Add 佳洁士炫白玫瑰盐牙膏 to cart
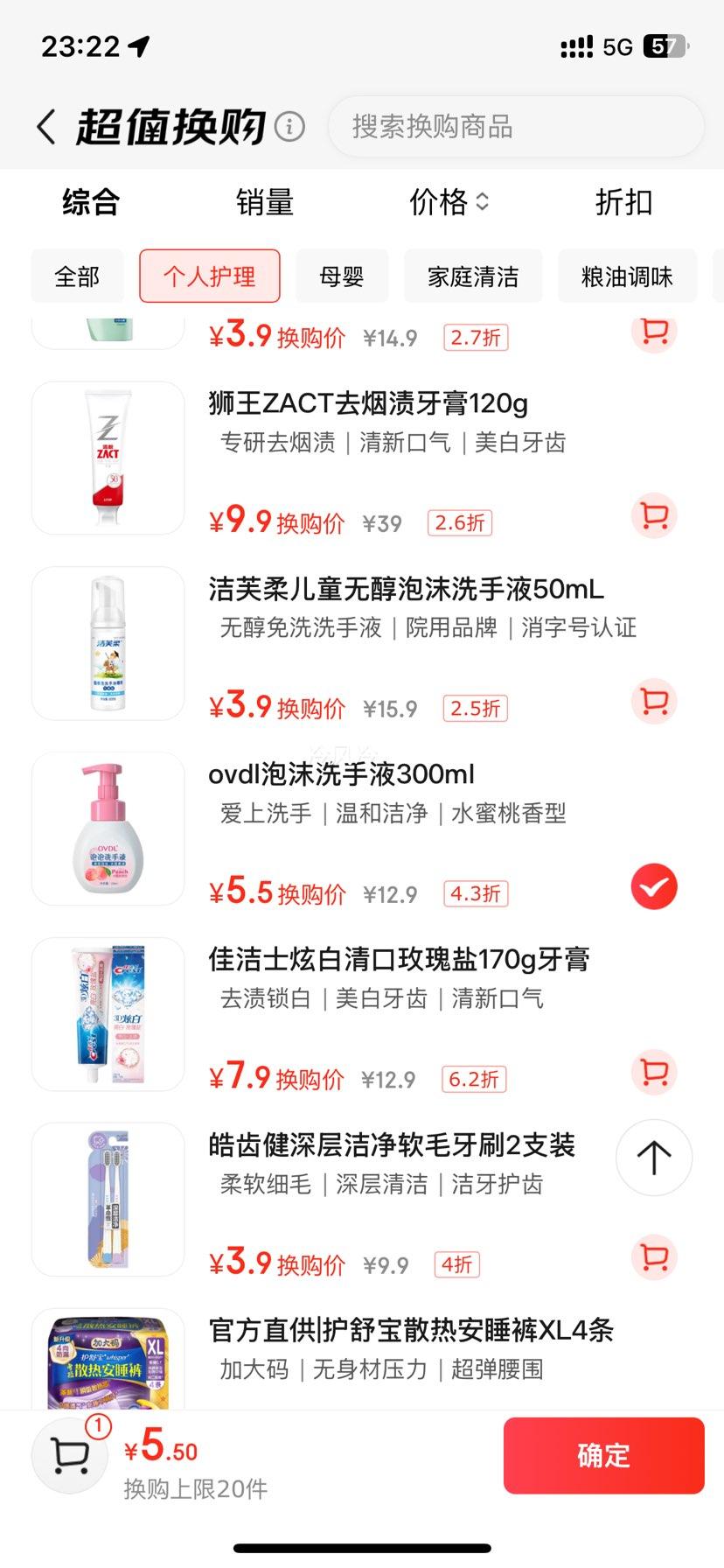Image resolution: width=724 pixels, height=1568 pixels. [x=654, y=1072]
